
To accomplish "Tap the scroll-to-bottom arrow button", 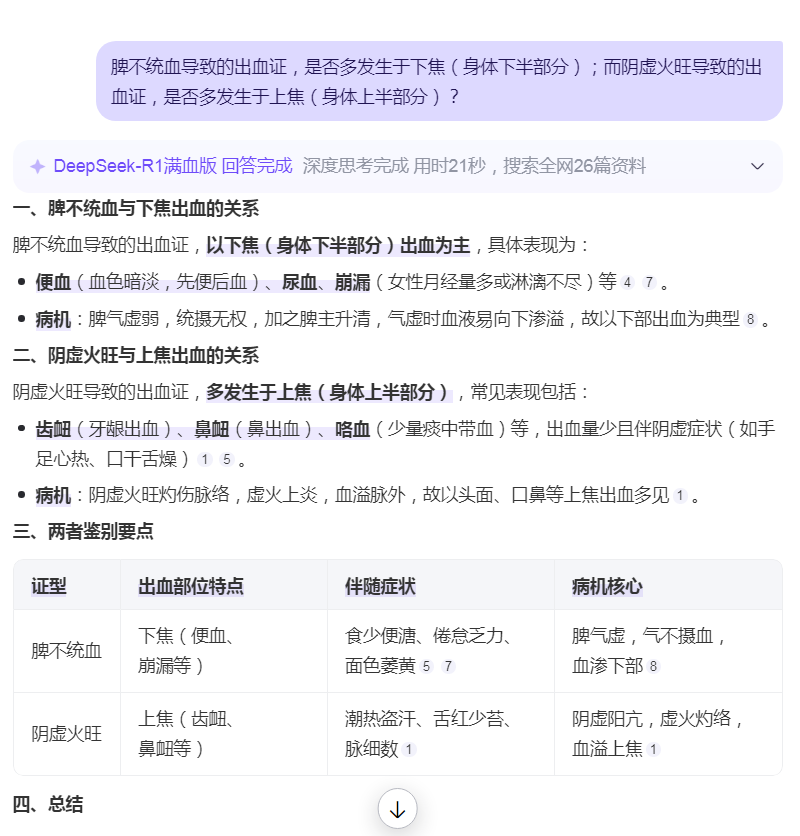I will pyautogui.click(x=397, y=809).
